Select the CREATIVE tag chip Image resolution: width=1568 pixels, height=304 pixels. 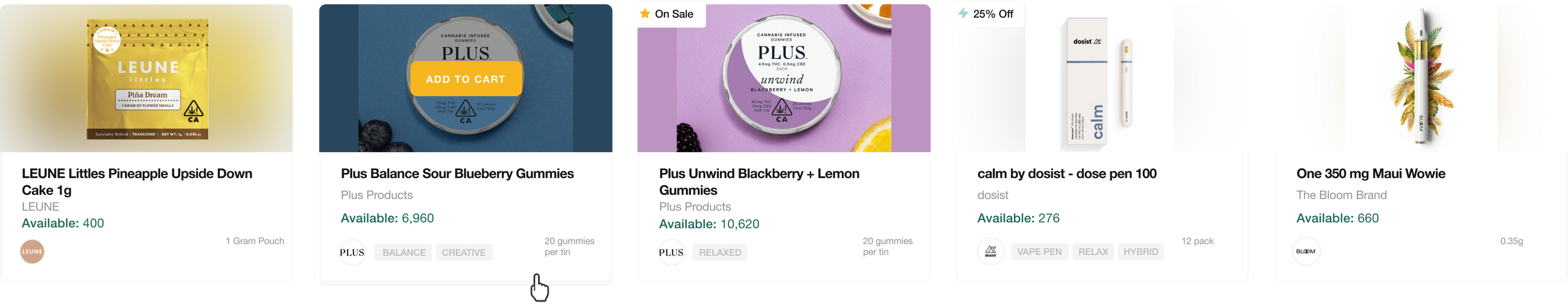(464, 252)
